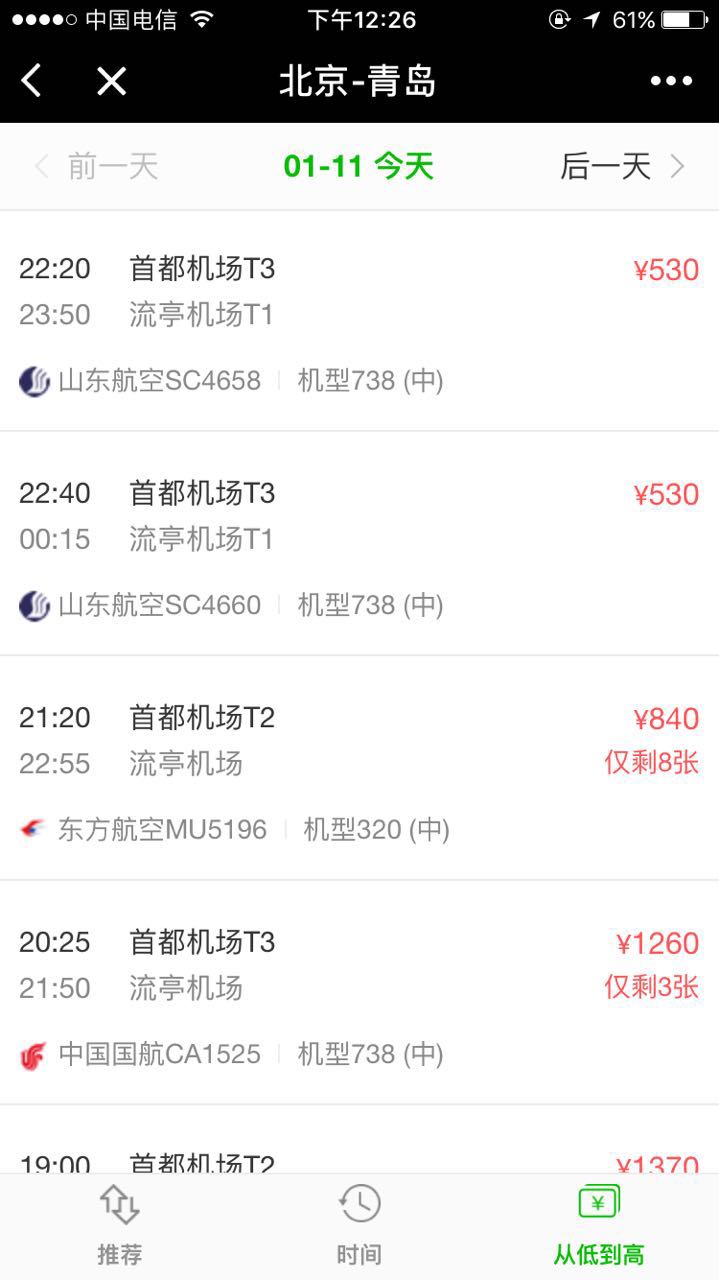Screen dimensions: 719x1280
Task: Select the 中国国航 CA1525 flight
Action: (x=359, y=993)
